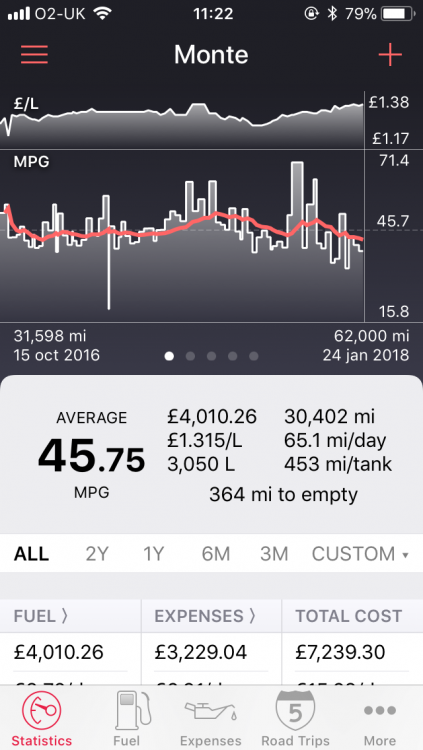Add a new entry with plus icon
The image size is (423, 750).
[390, 55]
